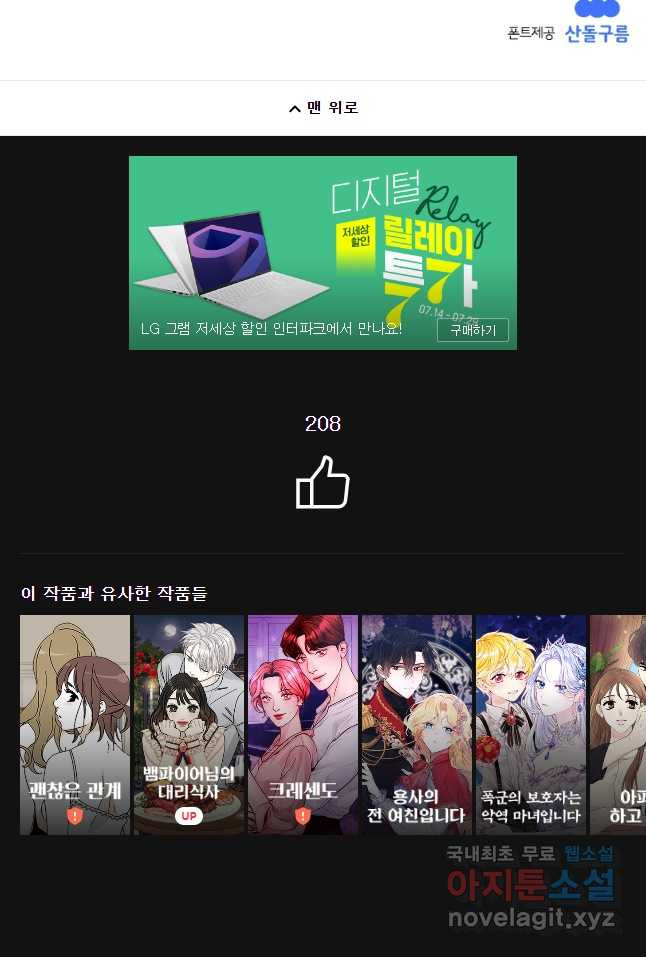Open the 용사의 전 여친입니다 webtoon
Screen dimensions: 646x957
click(417, 724)
